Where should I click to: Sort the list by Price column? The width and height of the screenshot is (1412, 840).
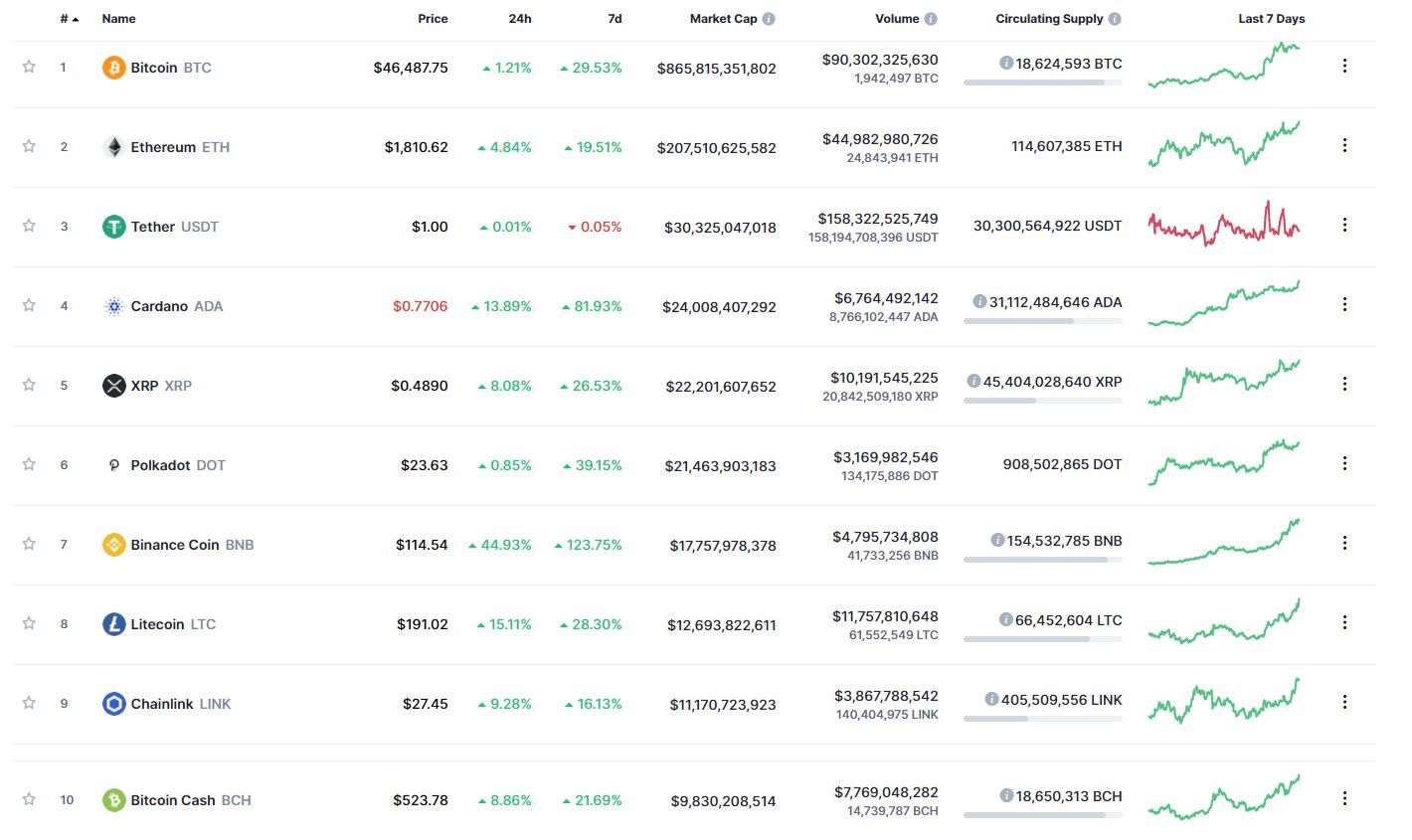coord(433,19)
